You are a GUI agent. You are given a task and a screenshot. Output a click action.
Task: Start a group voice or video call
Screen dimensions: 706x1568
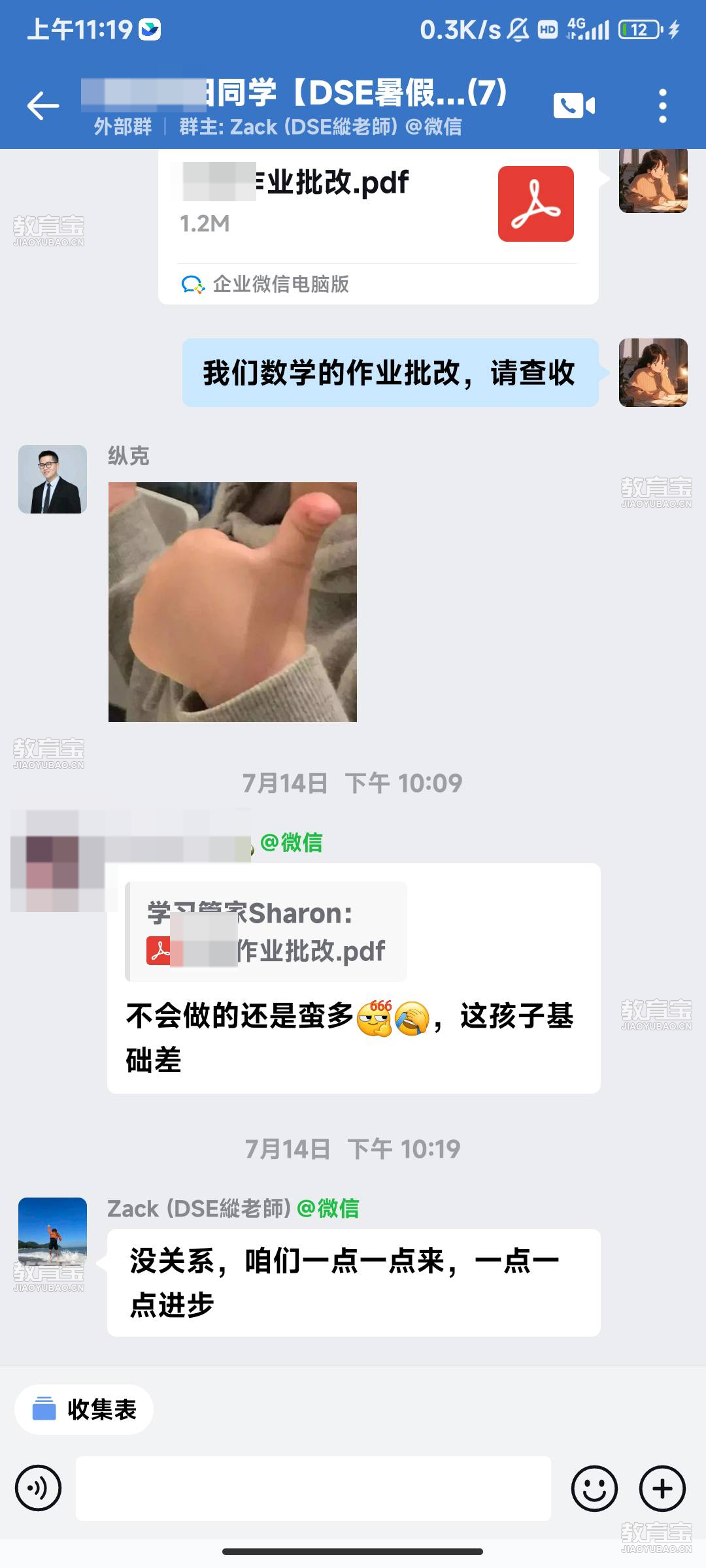coord(574,106)
